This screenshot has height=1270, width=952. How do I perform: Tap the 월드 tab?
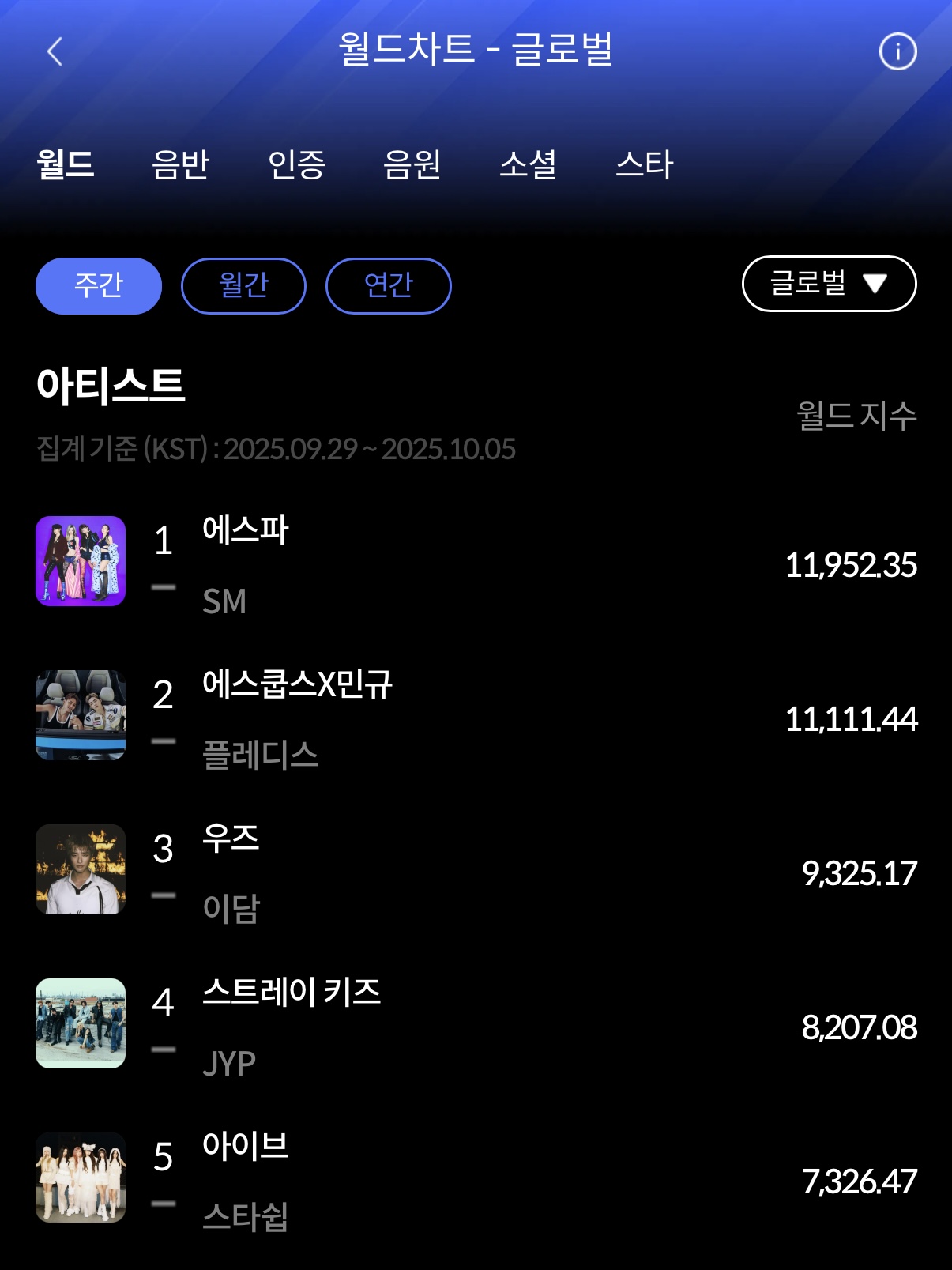pyautogui.click(x=66, y=164)
